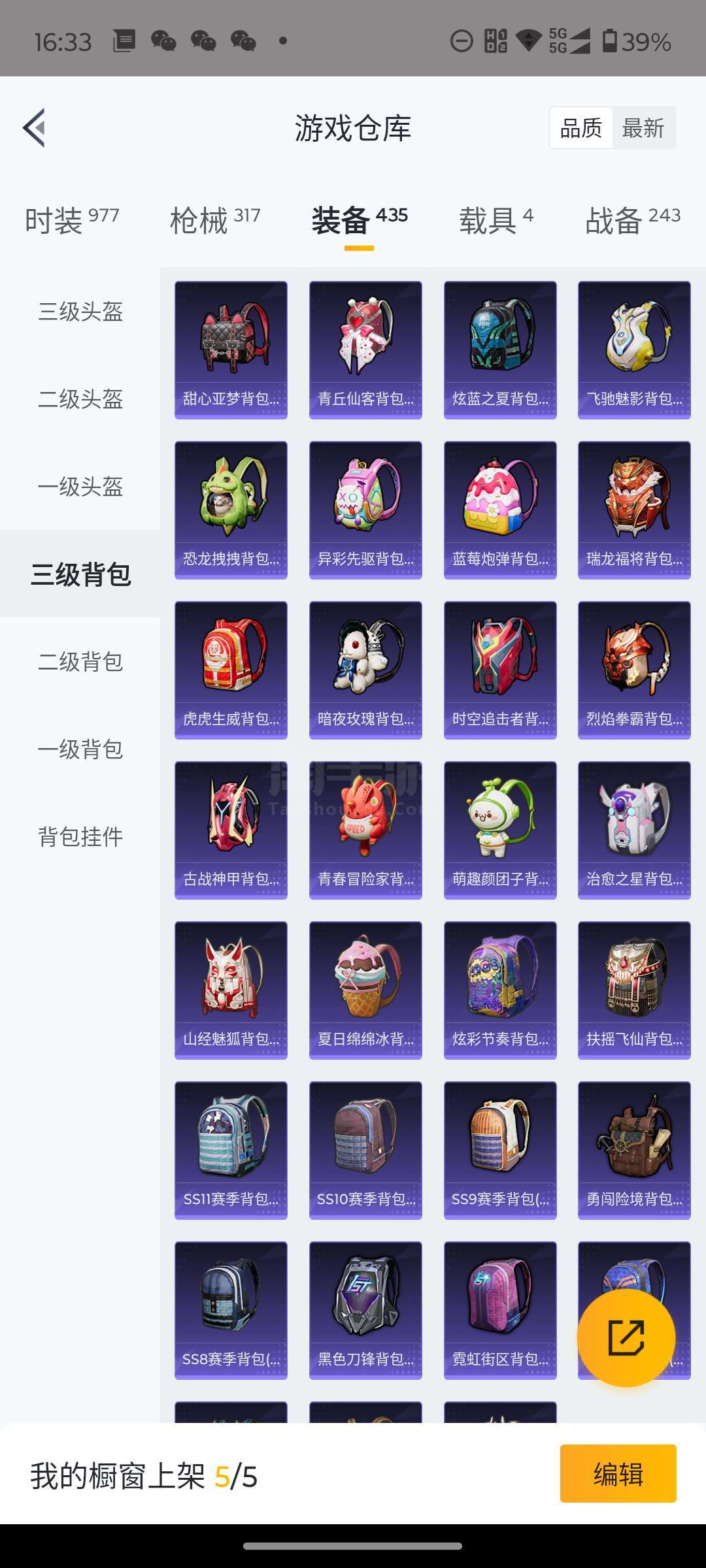
Task: Go back using the top-left arrow
Action: [x=35, y=128]
